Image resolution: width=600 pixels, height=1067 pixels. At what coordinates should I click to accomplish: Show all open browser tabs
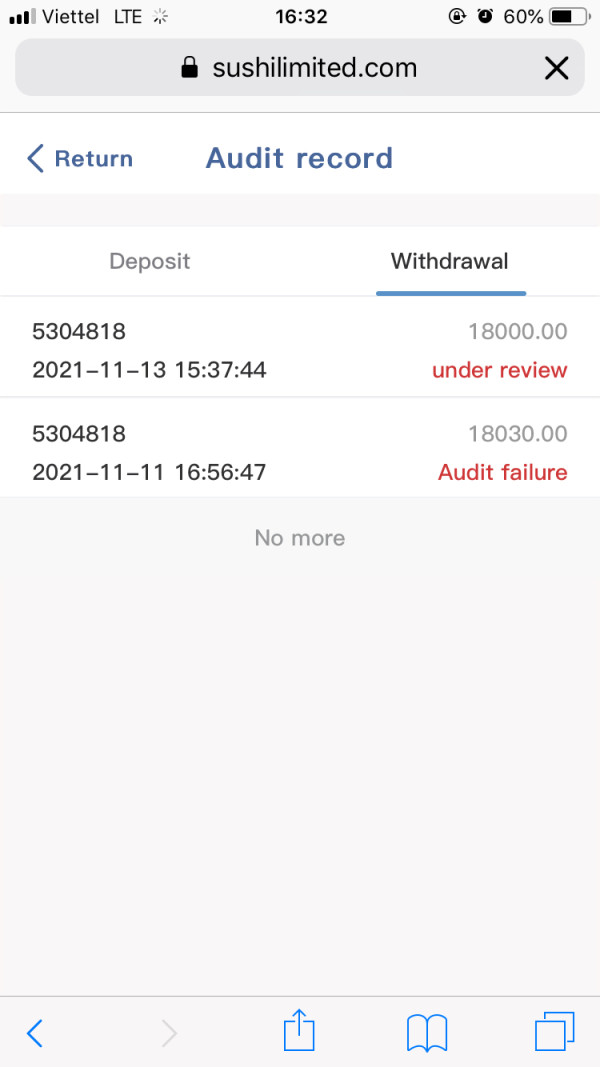coord(555,1031)
